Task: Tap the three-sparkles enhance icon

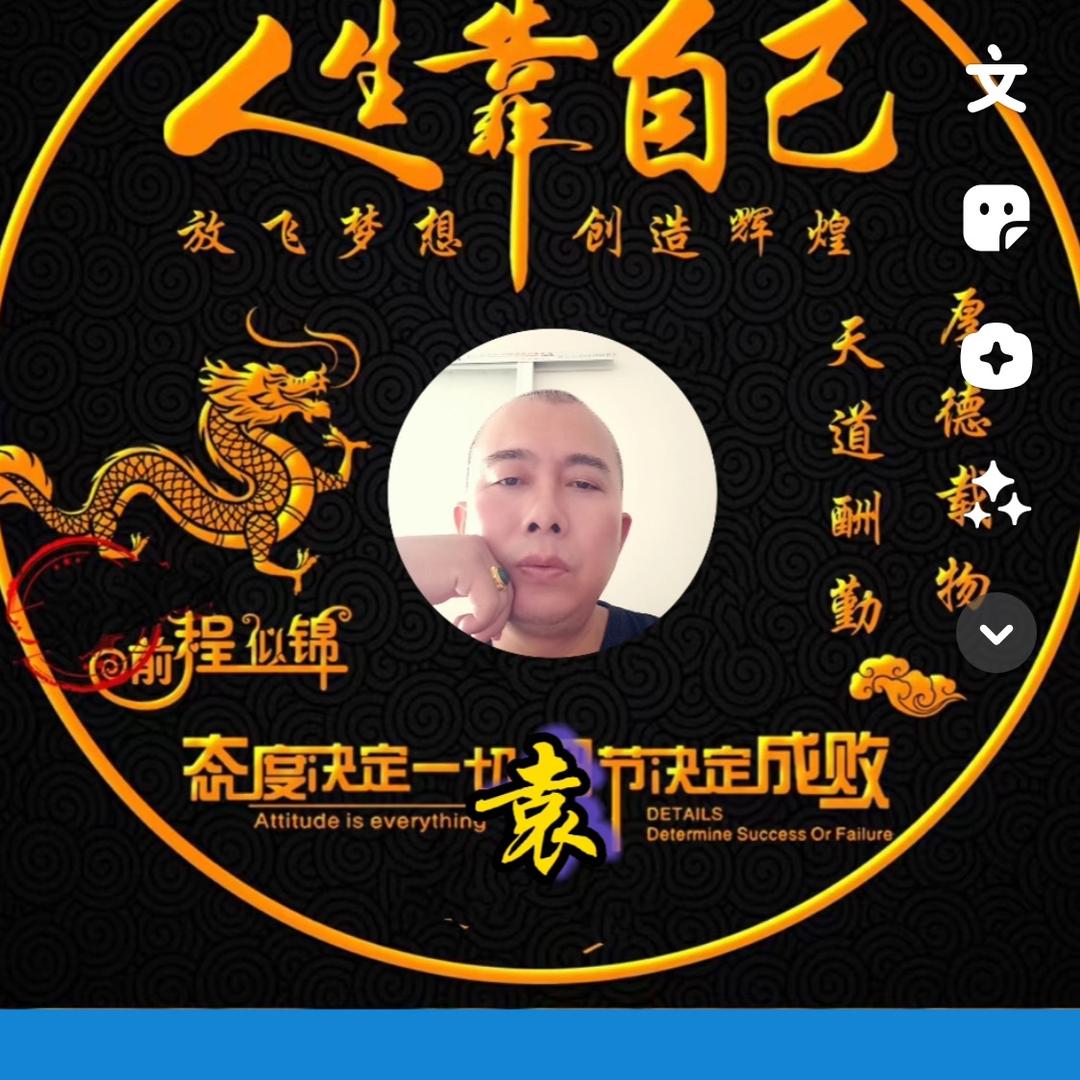Action: pos(996,495)
